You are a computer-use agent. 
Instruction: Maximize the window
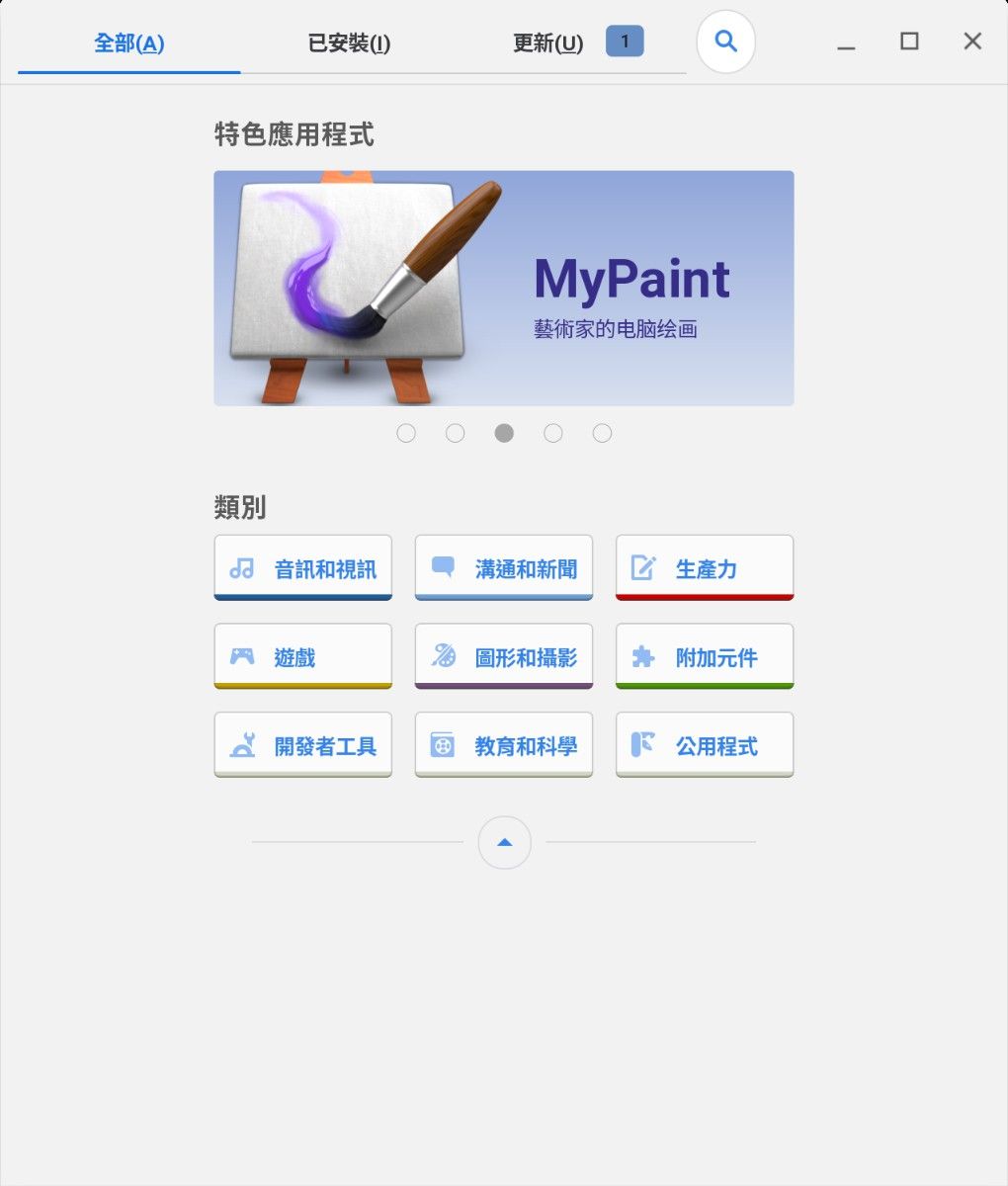[909, 42]
